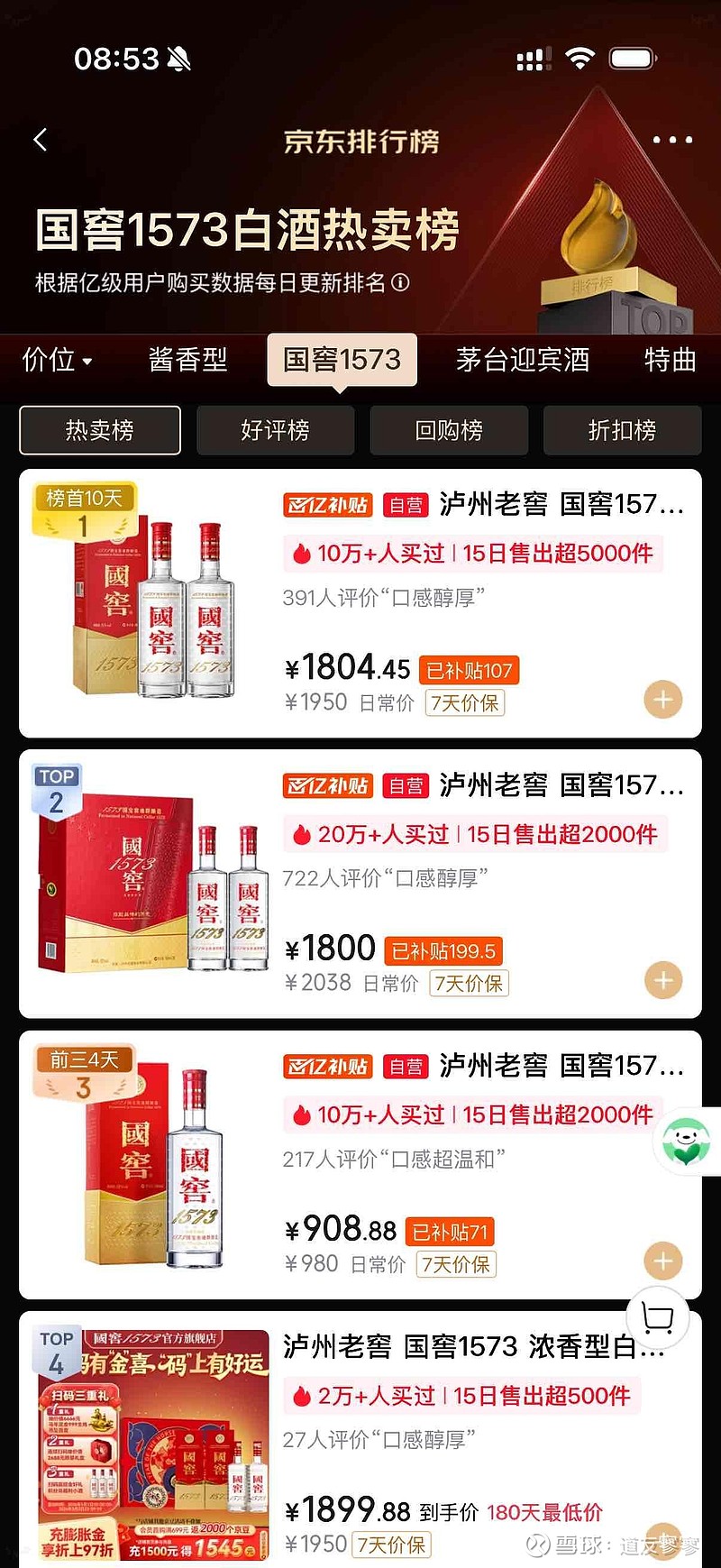The width and height of the screenshot is (721, 1568).
Task: Show the 折扣榜 discount ranking
Action: pos(623,431)
